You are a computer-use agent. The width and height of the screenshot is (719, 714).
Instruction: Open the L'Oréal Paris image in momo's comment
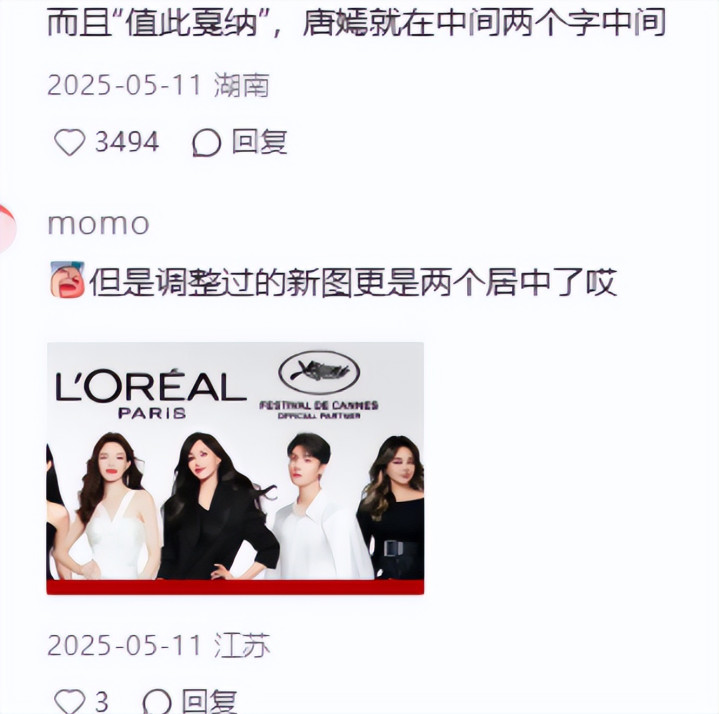[235, 468]
